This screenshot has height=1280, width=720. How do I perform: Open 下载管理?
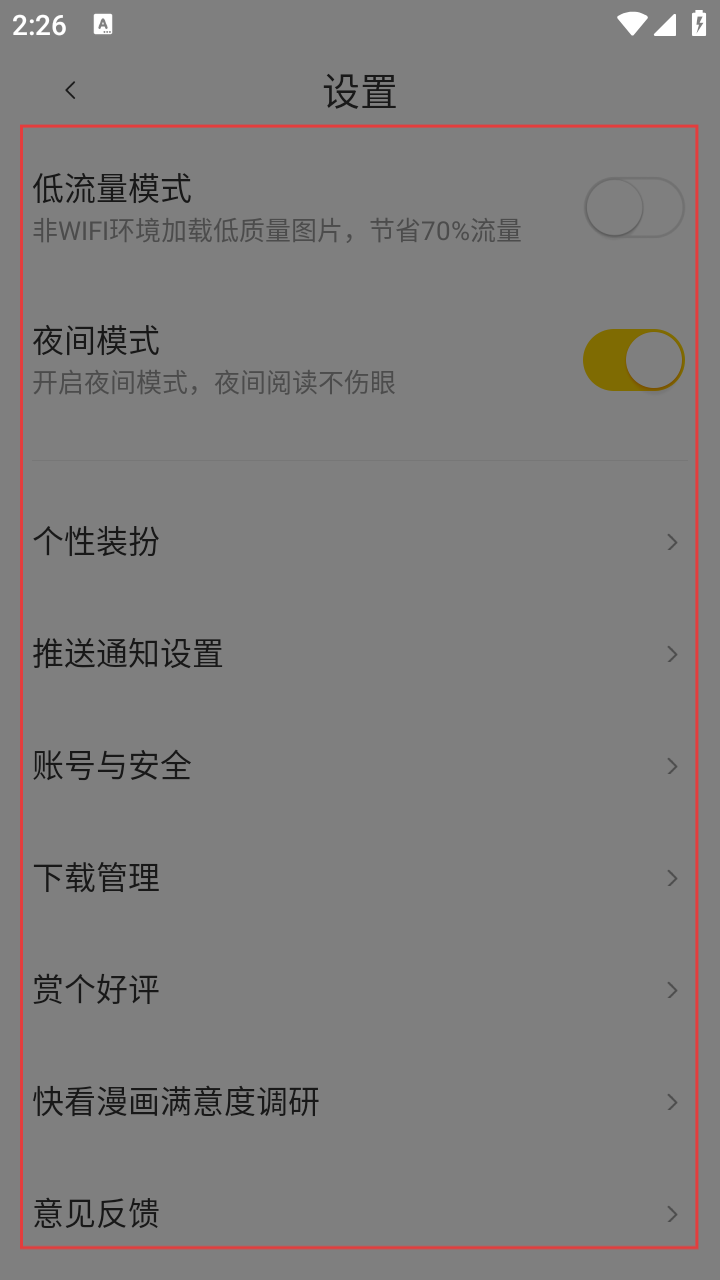tap(358, 878)
